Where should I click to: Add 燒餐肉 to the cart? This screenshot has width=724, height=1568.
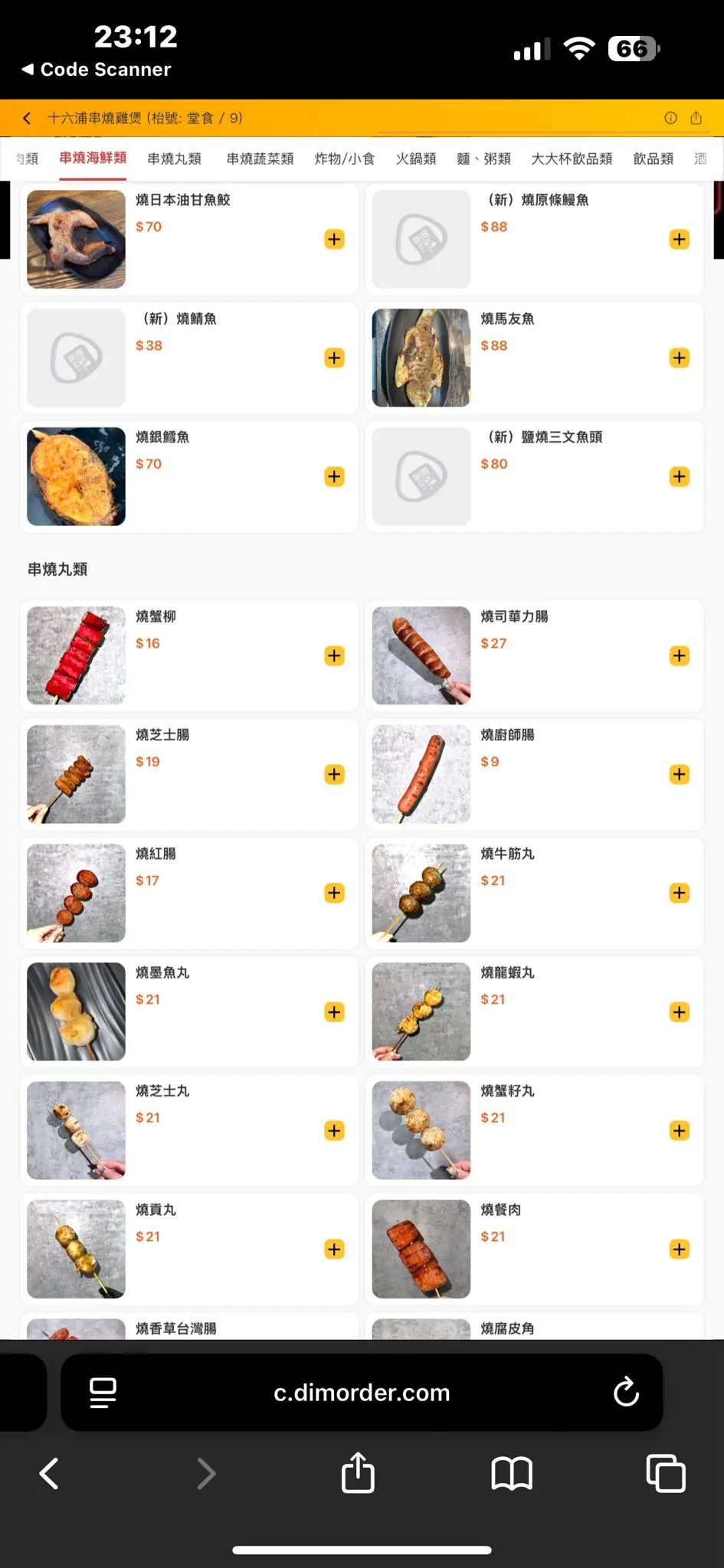tap(679, 1249)
